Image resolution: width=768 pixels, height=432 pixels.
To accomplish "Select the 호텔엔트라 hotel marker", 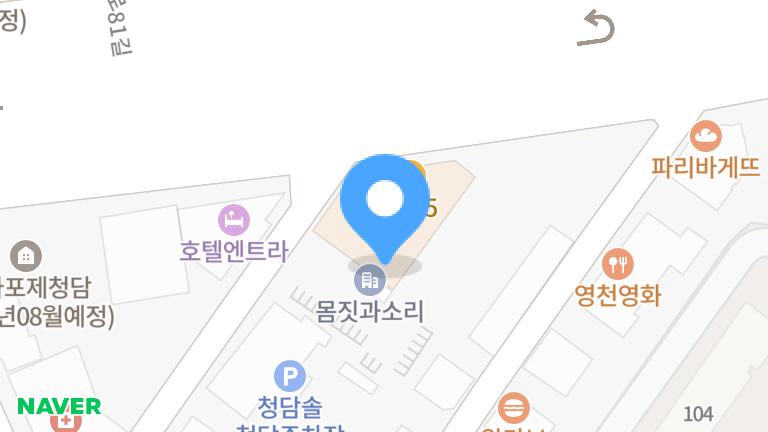I will coord(233,218).
